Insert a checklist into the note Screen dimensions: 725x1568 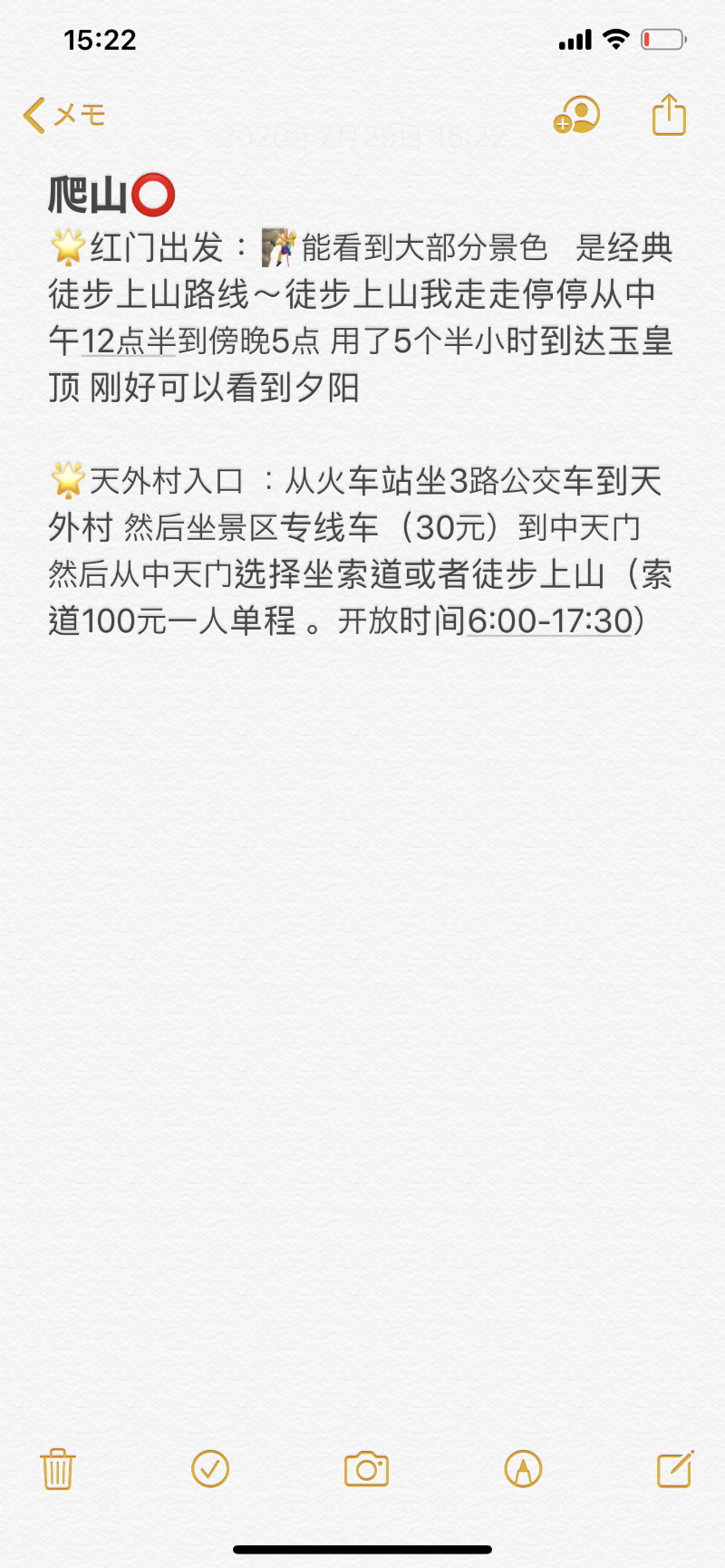[210, 1468]
